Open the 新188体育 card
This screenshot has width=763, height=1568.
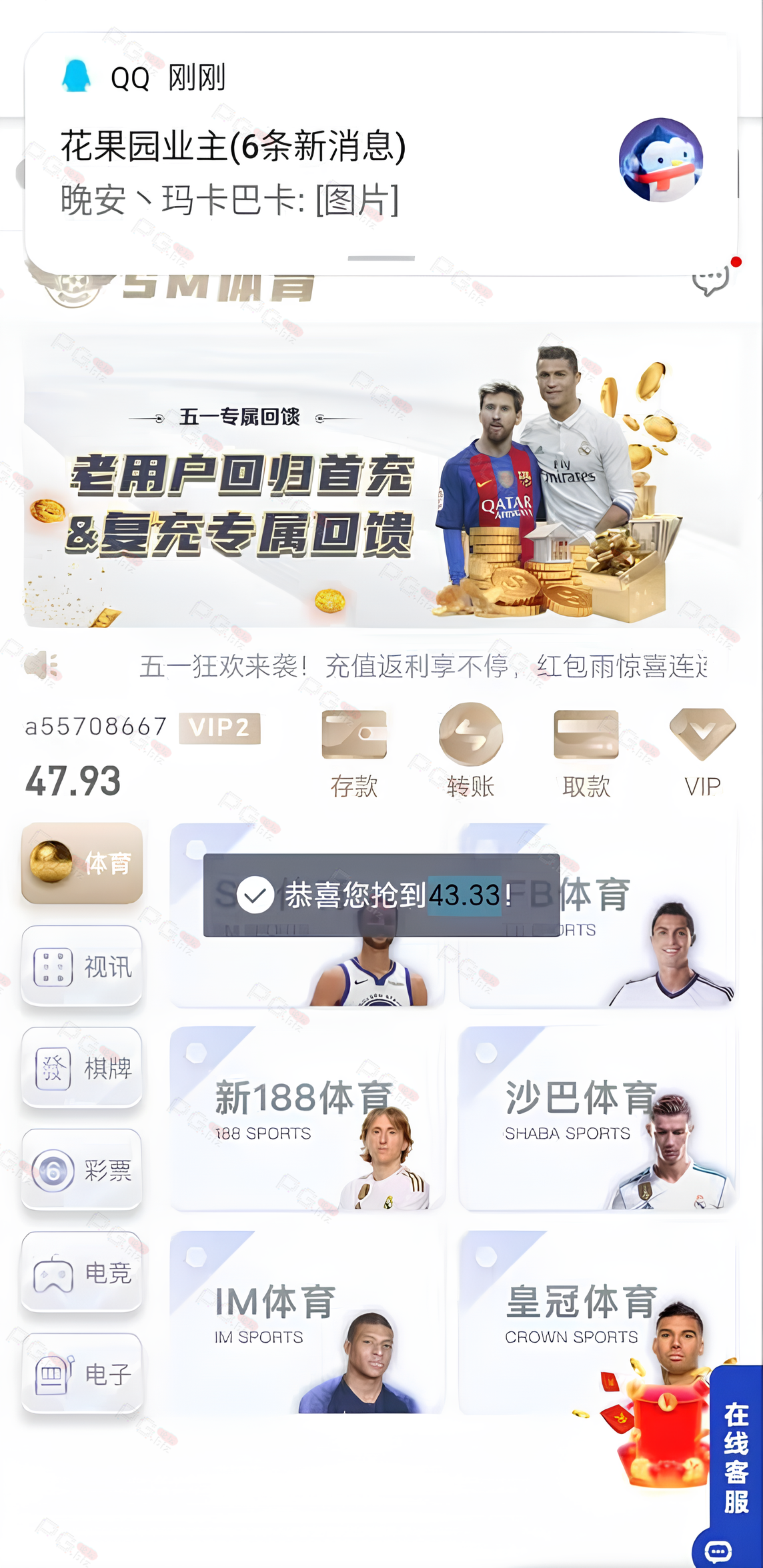point(307,1119)
